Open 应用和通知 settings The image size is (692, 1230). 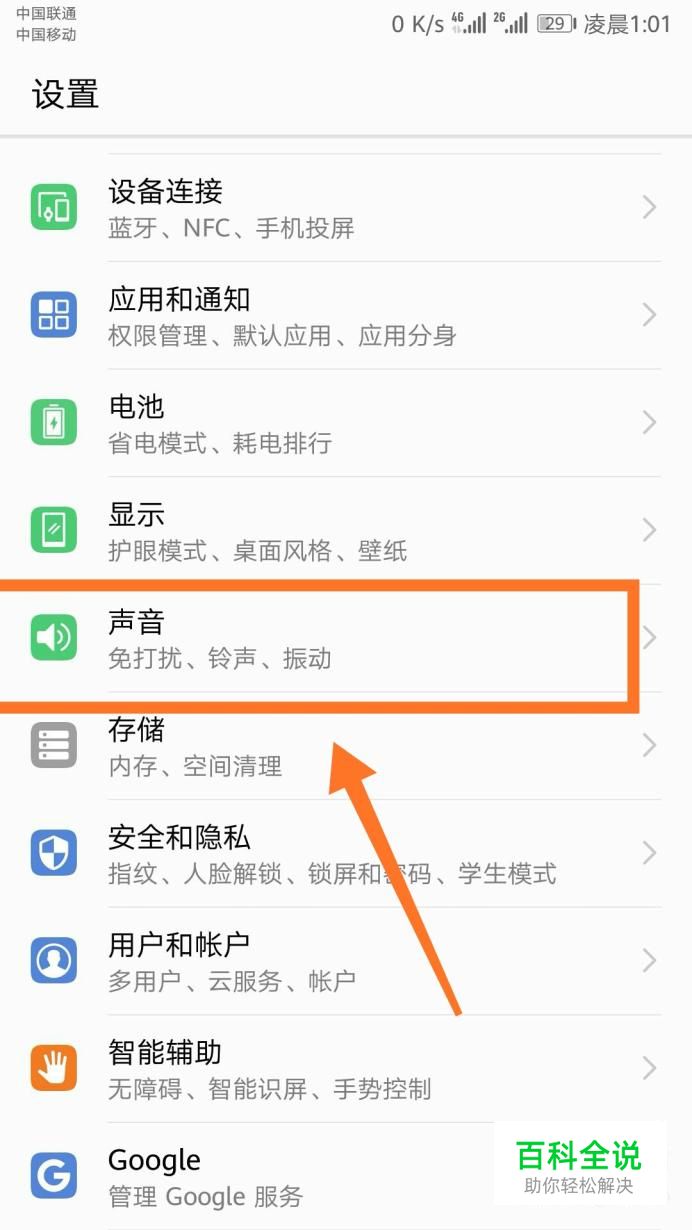(x=346, y=316)
